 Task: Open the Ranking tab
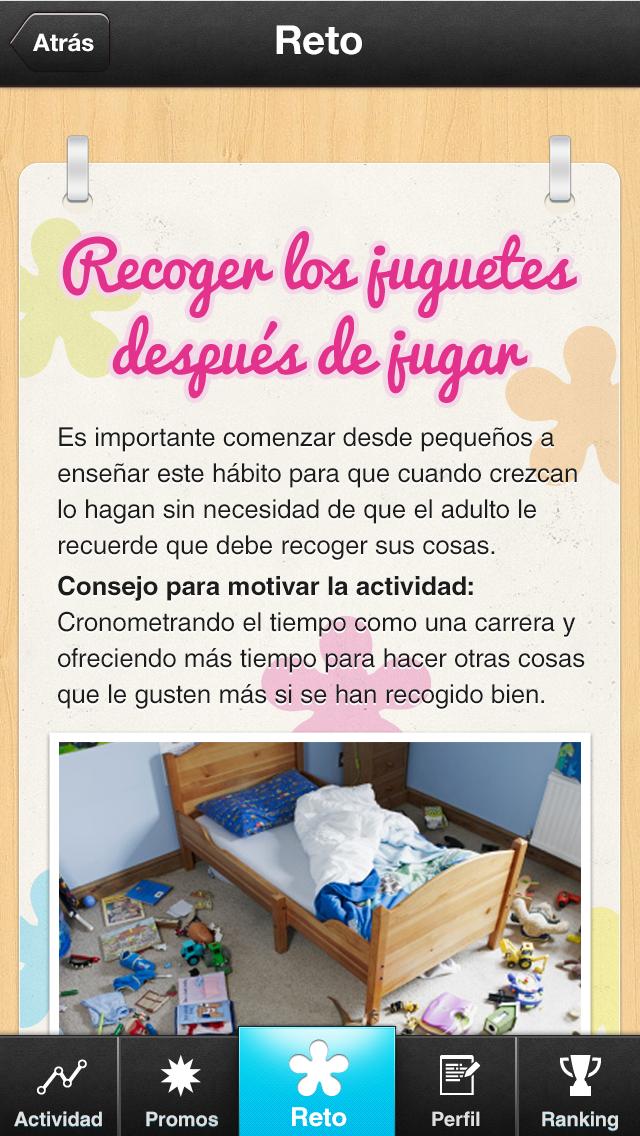(x=579, y=1090)
